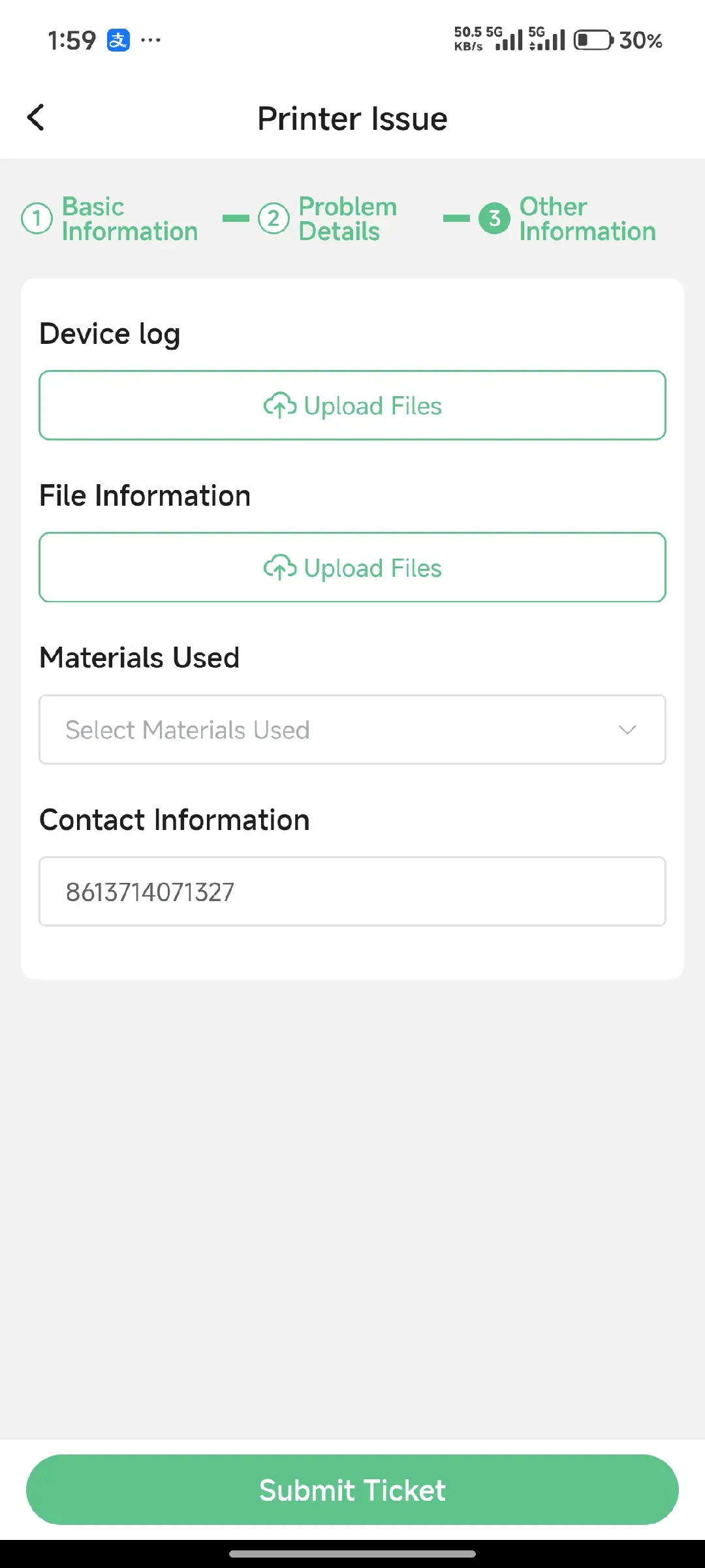Screen dimensions: 705x1568
Task: Upload files under Device log
Action: pos(352,405)
